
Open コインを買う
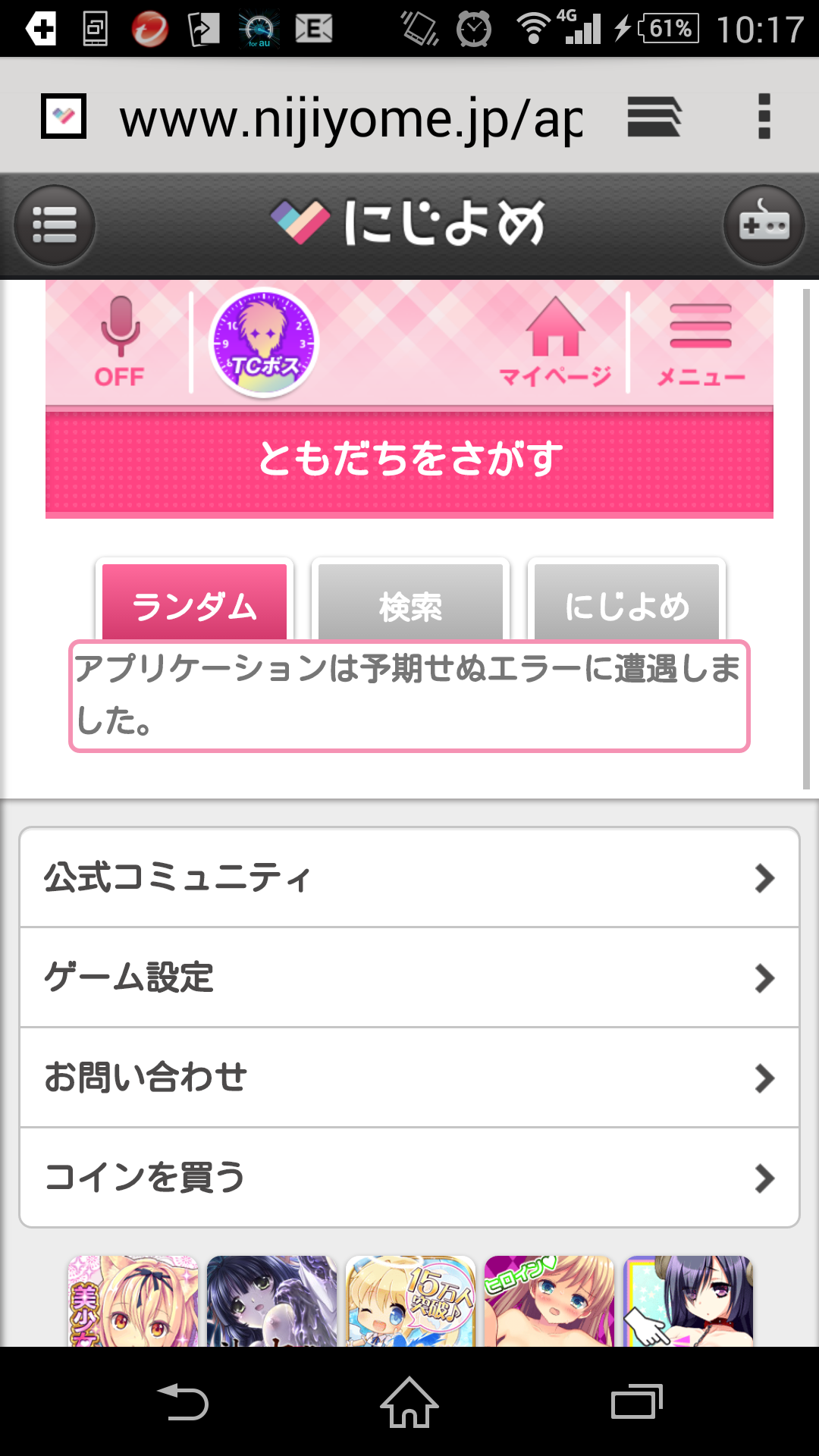409,1178
